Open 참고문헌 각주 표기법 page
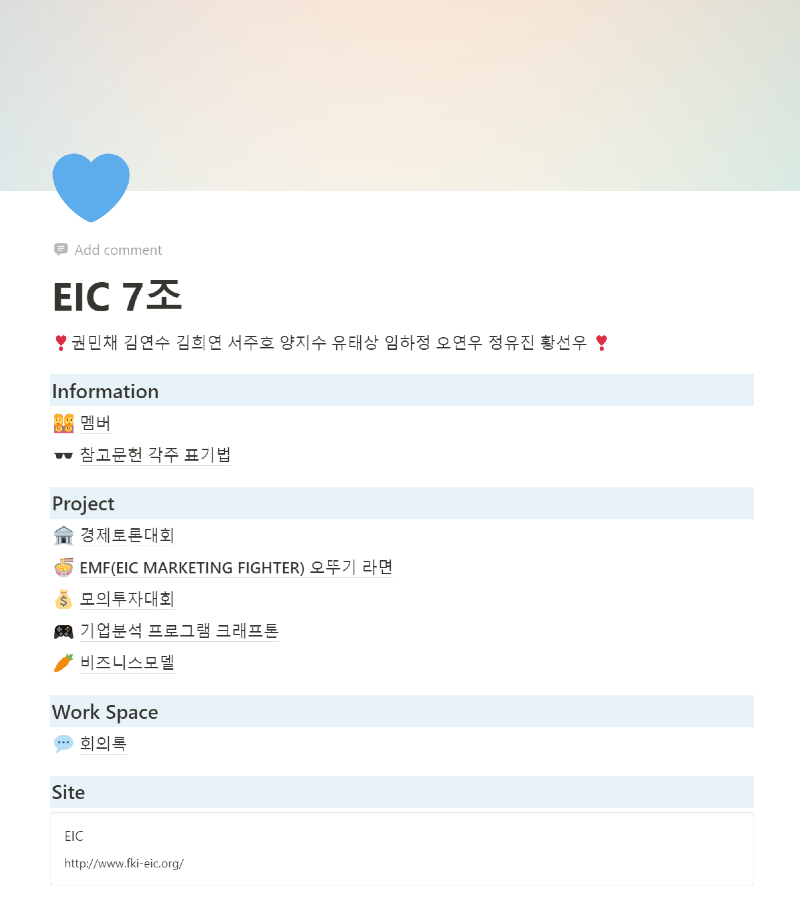Image resolution: width=800 pixels, height=898 pixels. [x=155, y=455]
